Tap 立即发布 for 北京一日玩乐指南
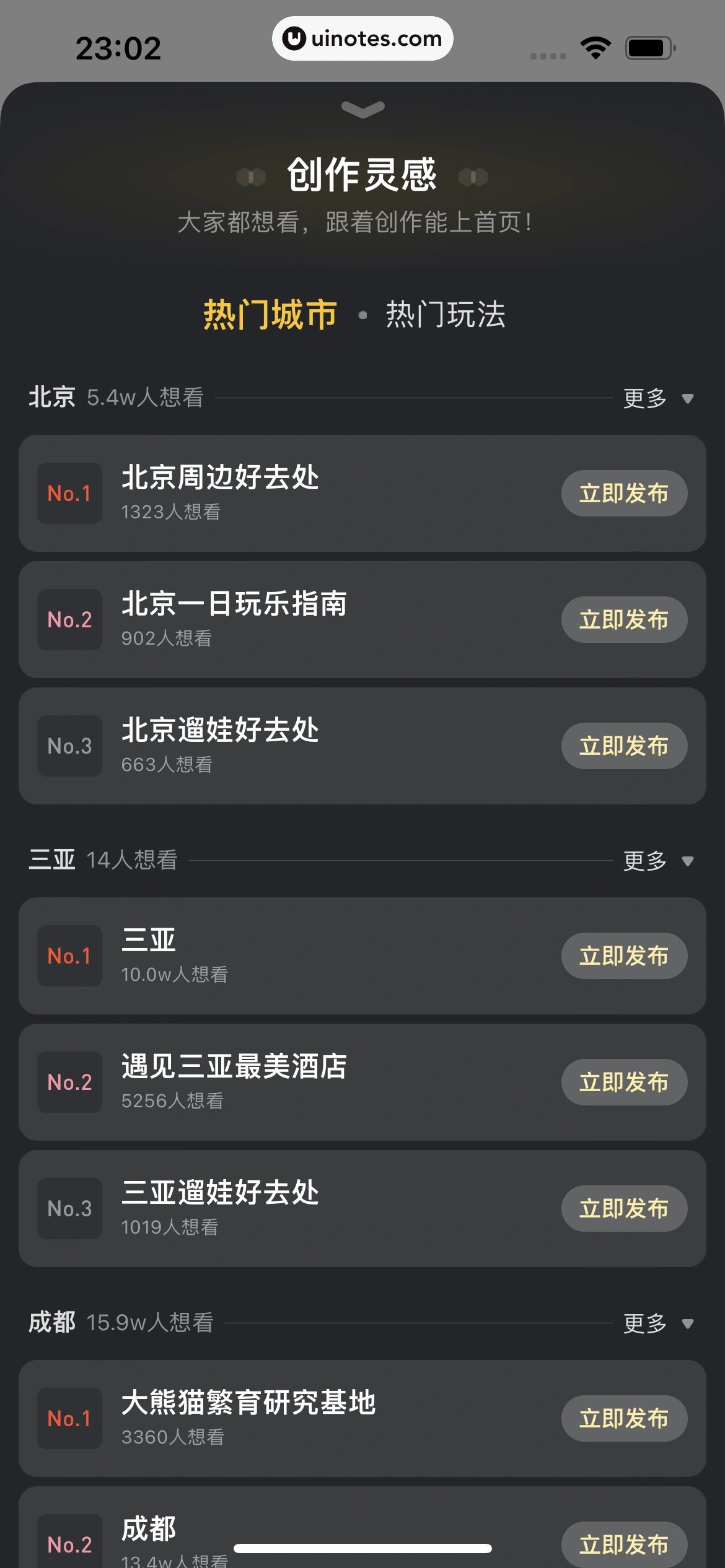The image size is (725, 1568). [624, 619]
